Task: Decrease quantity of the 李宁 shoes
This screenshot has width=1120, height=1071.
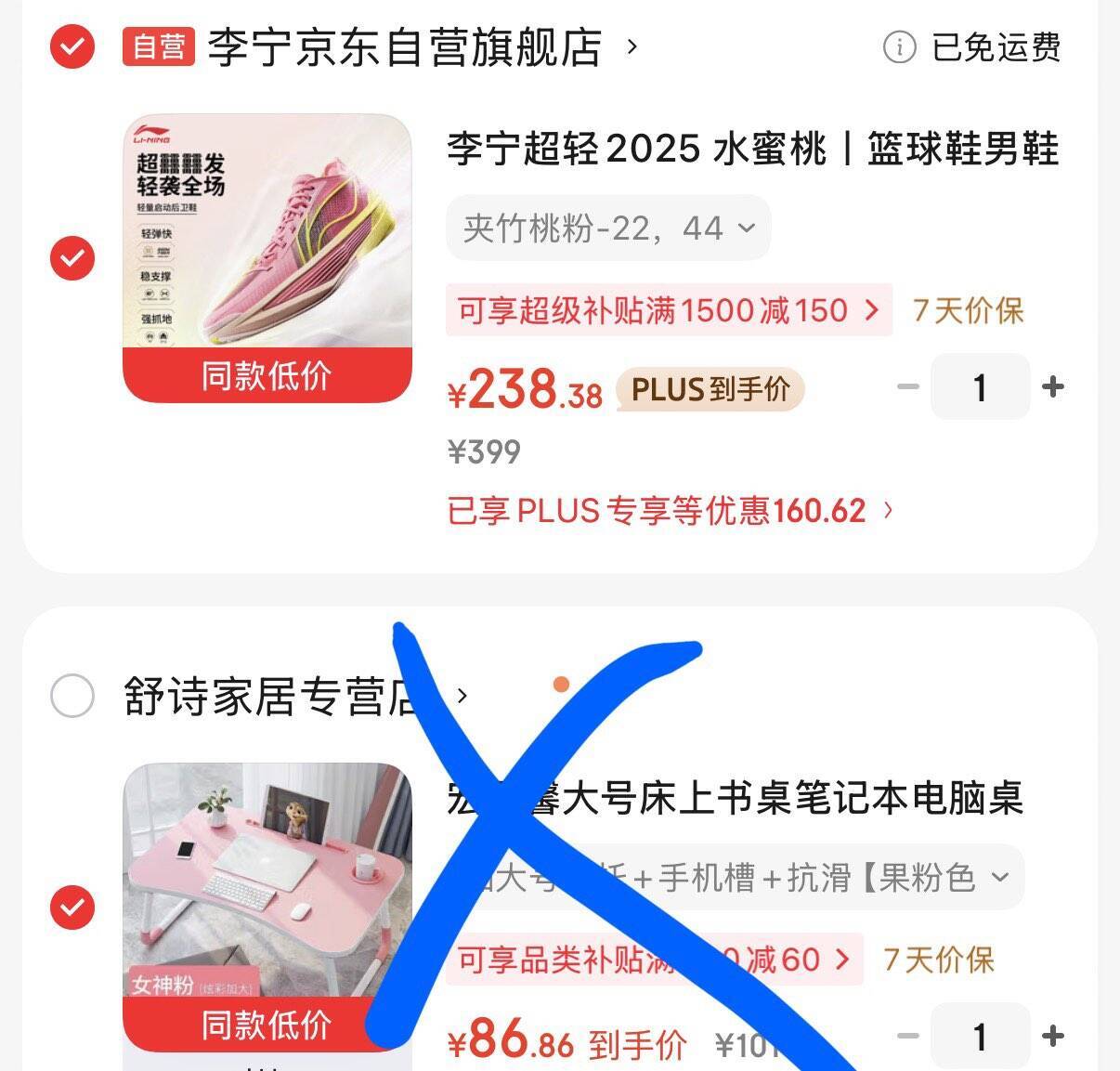Action: (x=907, y=387)
